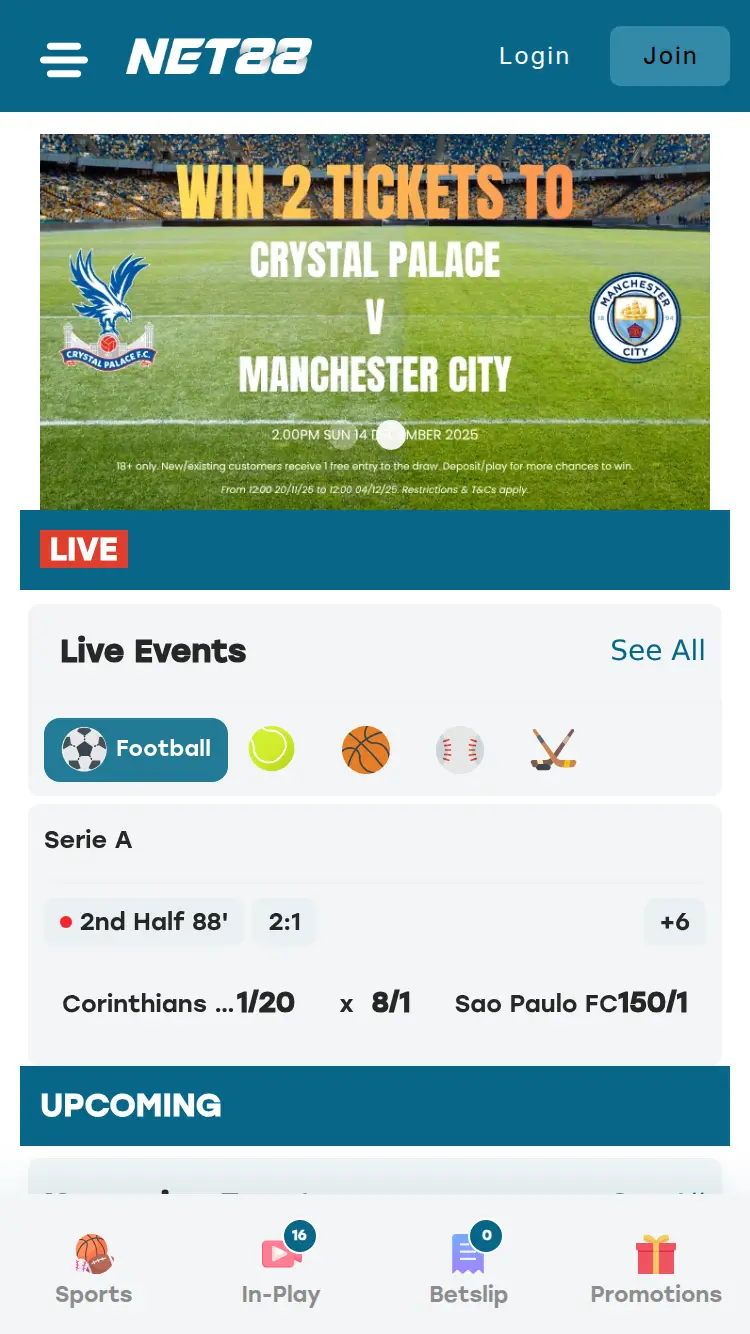The width and height of the screenshot is (750, 1334).
Task: Select the basketball sport icon
Action: tap(366, 749)
